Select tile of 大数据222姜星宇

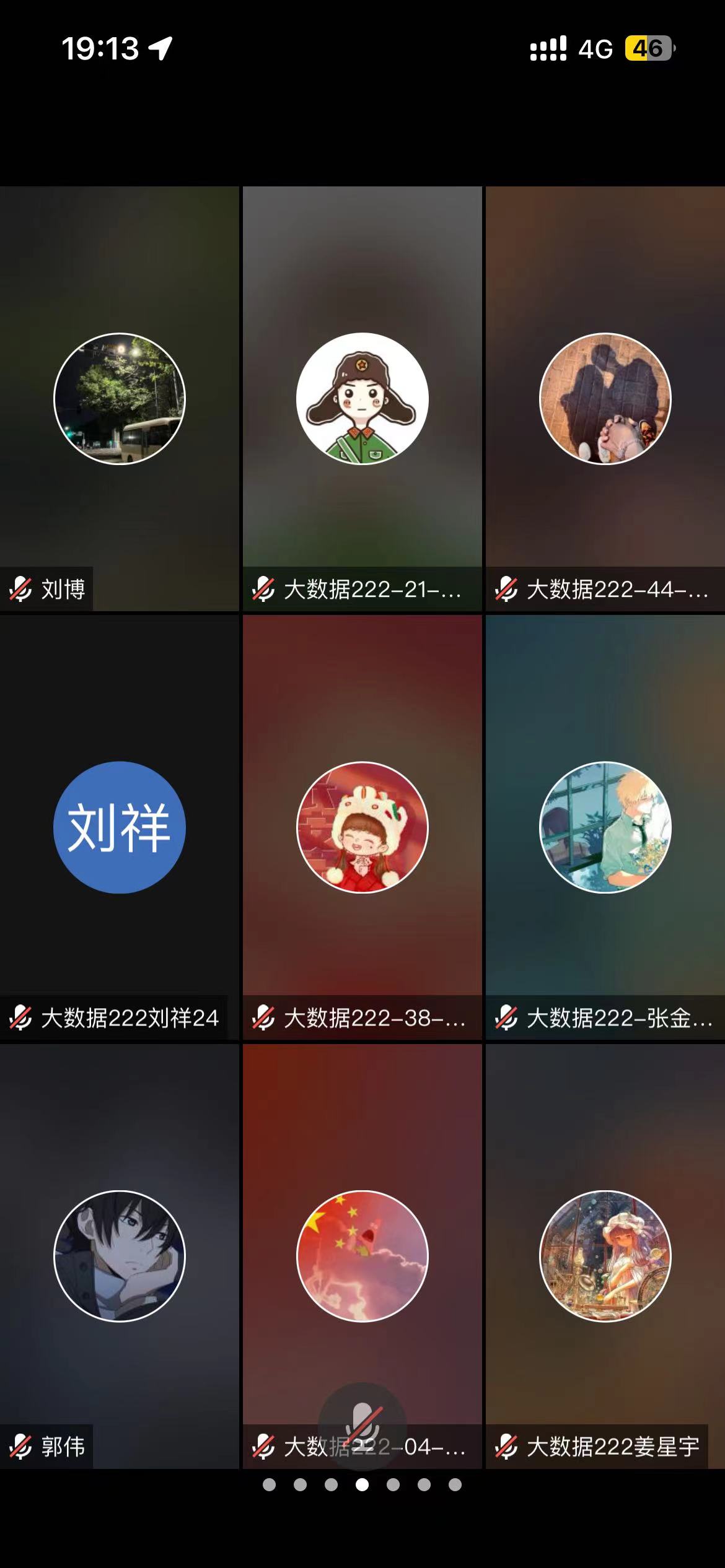(x=605, y=1256)
